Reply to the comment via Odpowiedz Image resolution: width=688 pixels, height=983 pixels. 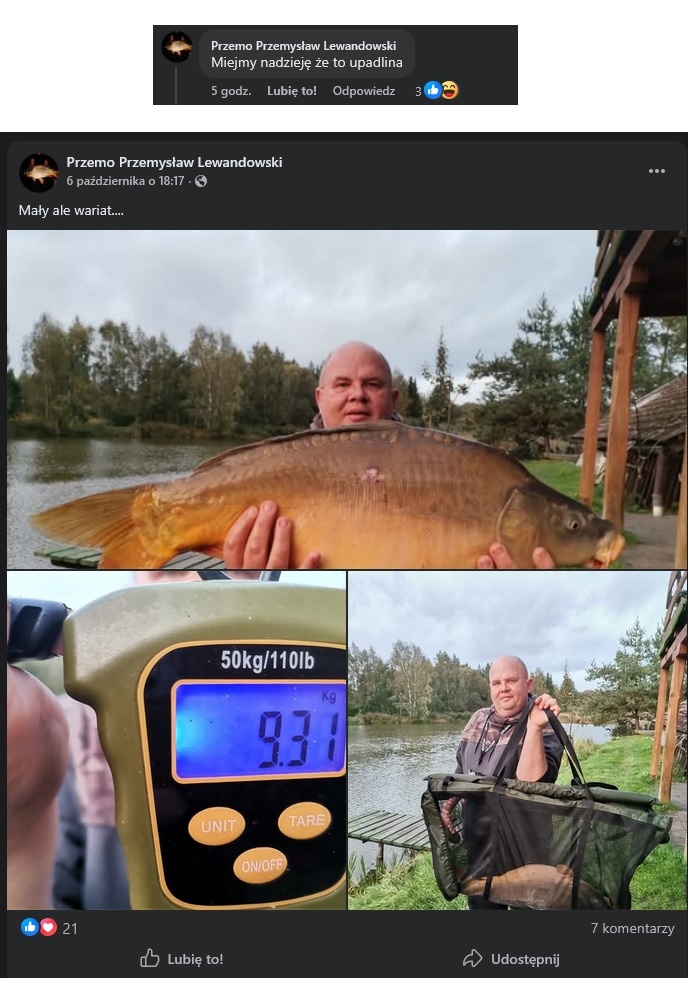363,91
